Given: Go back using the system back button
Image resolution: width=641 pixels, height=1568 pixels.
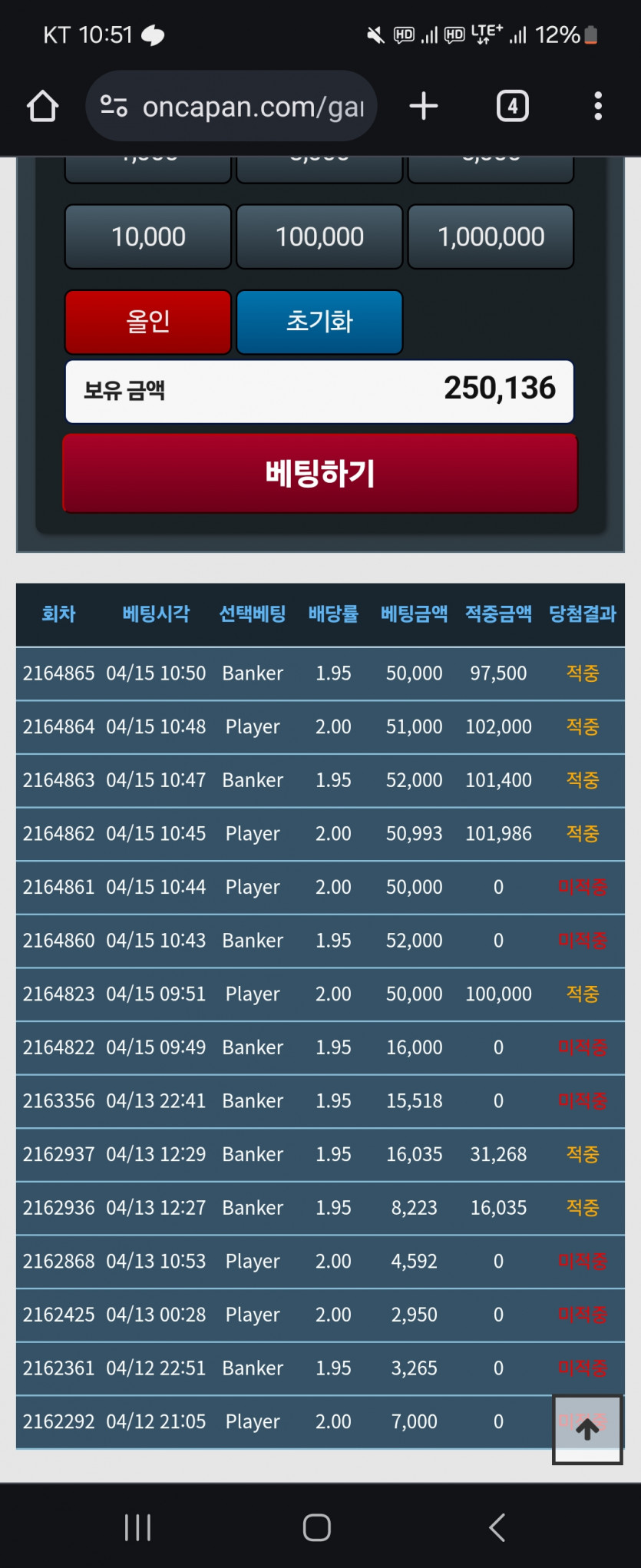Looking at the screenshot, I should pyautogui.click(x=497, y=1527).
